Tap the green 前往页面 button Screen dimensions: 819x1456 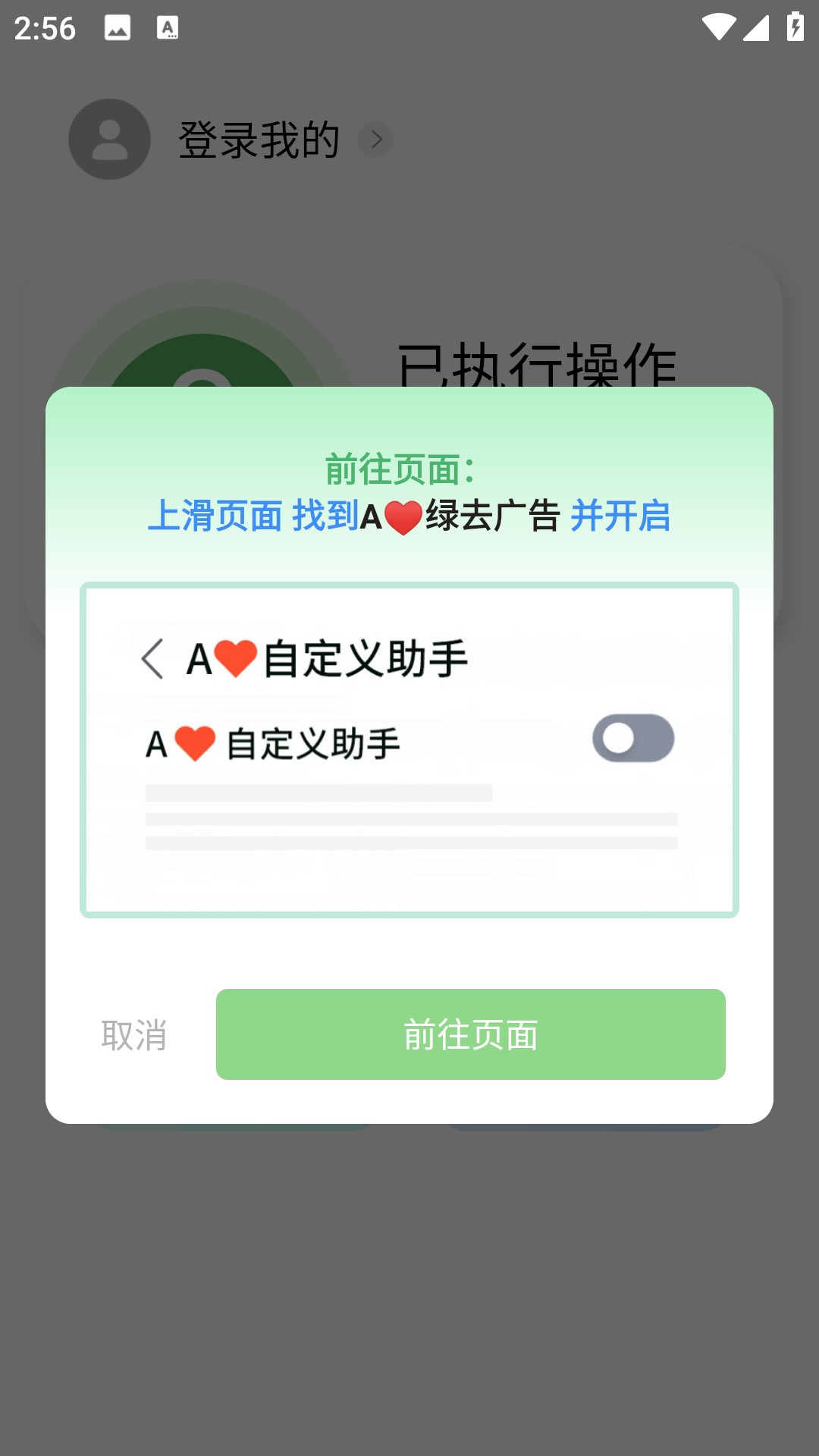pyautogui.click(x=470, y=1034)
